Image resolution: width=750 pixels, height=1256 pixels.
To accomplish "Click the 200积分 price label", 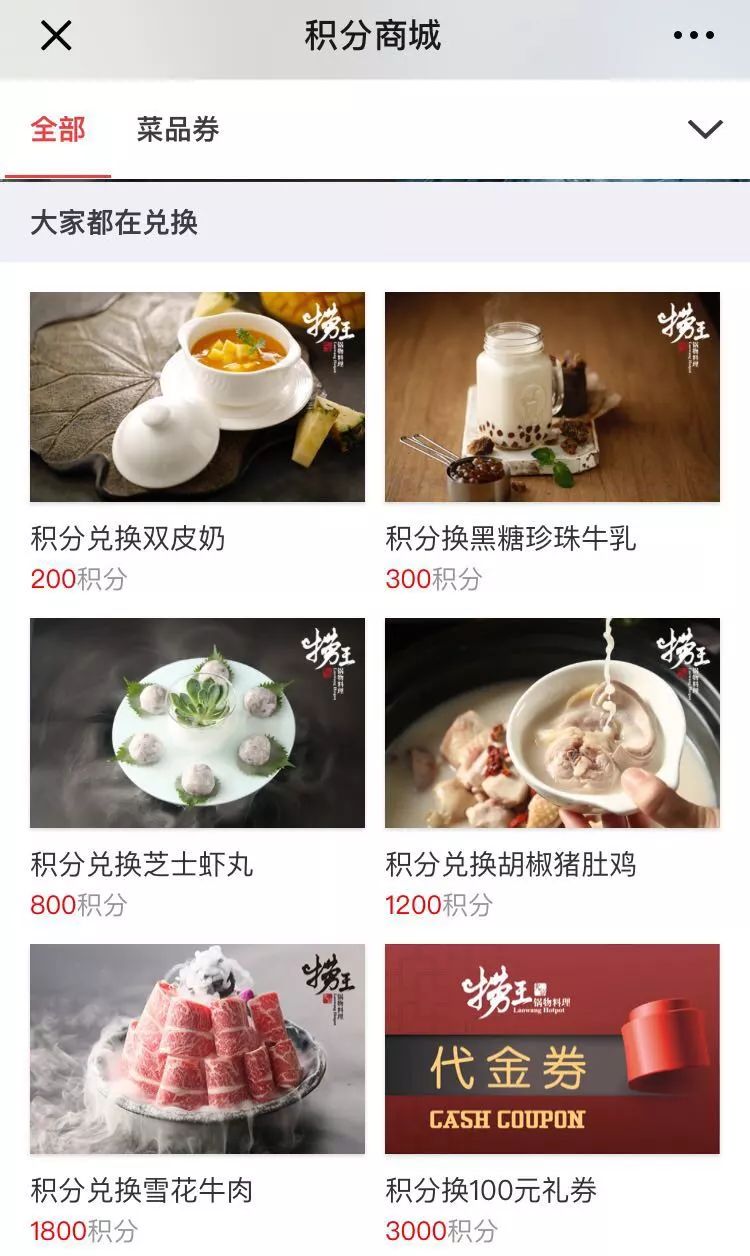I will click(x=69, y=578).
